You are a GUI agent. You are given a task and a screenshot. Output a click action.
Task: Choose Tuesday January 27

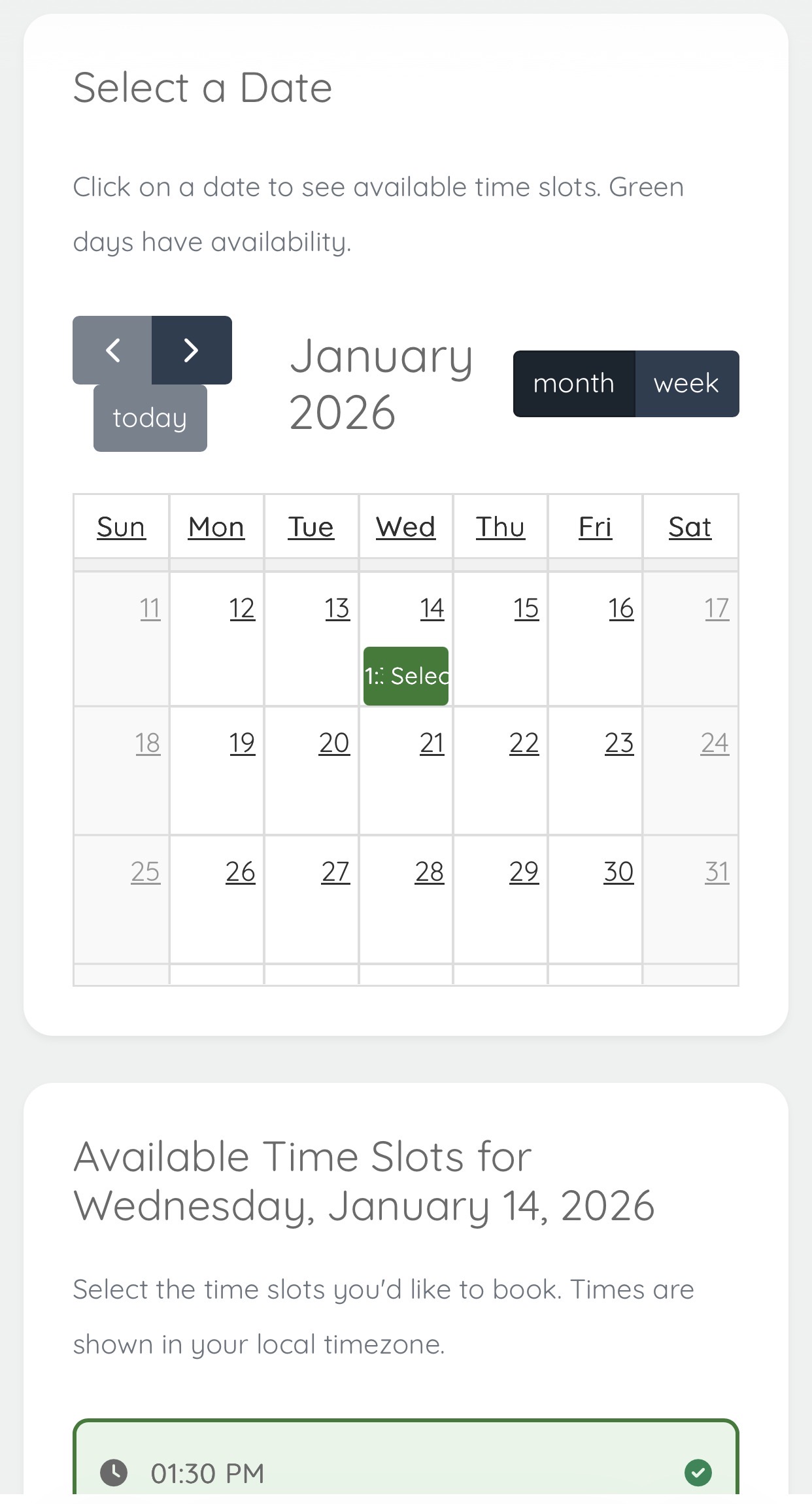pyautogui.click(x=335, y=872)
